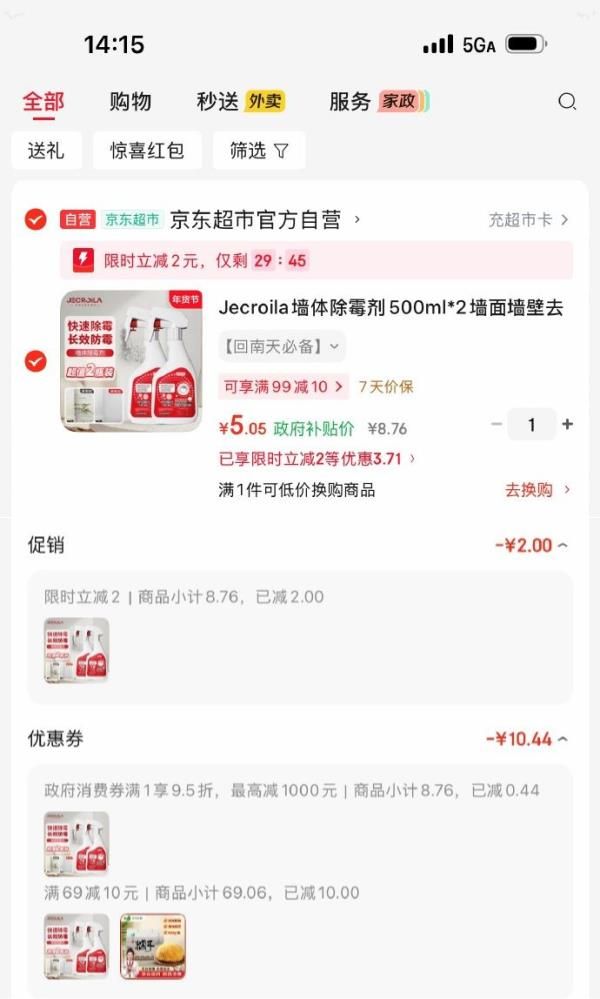Tap 可享满99减10 promotion tag
Image resolution: width=600 pixels, height=999 pixels.
coord(283,386)
